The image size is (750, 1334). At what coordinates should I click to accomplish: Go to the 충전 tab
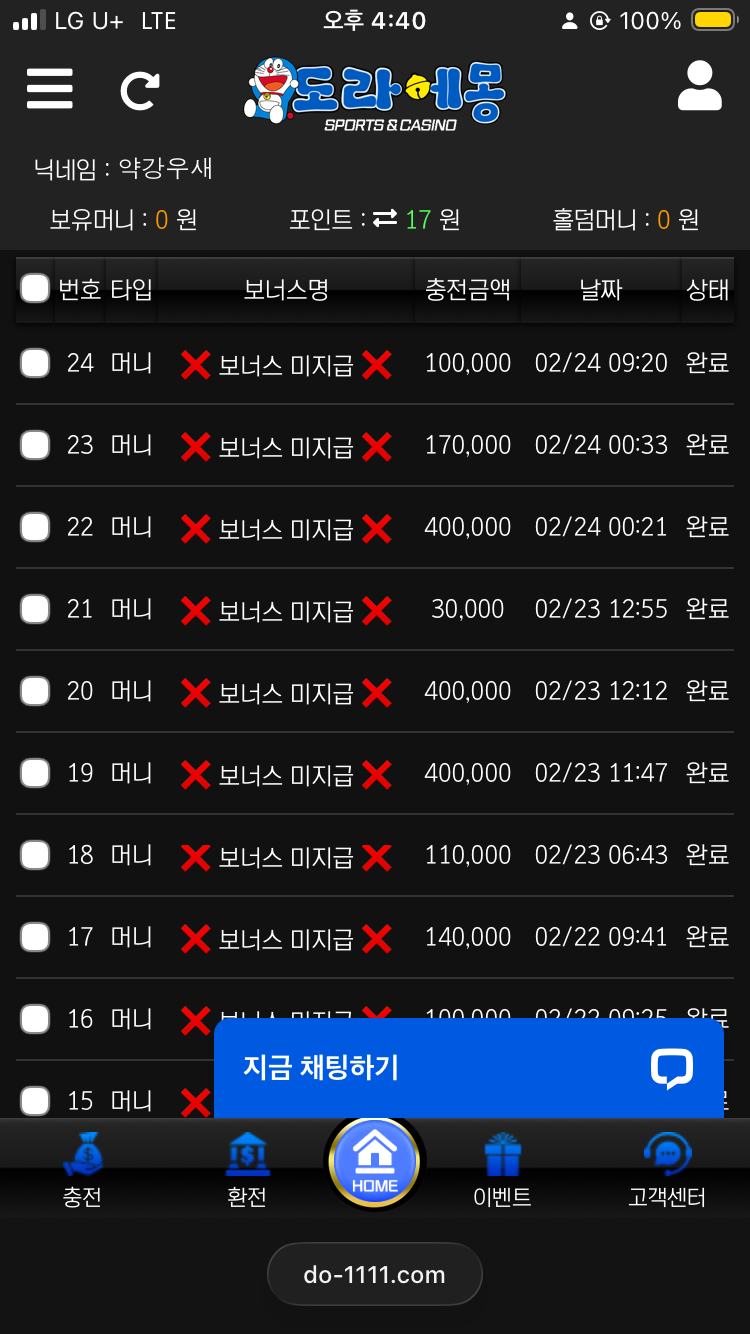(82, 1172)
